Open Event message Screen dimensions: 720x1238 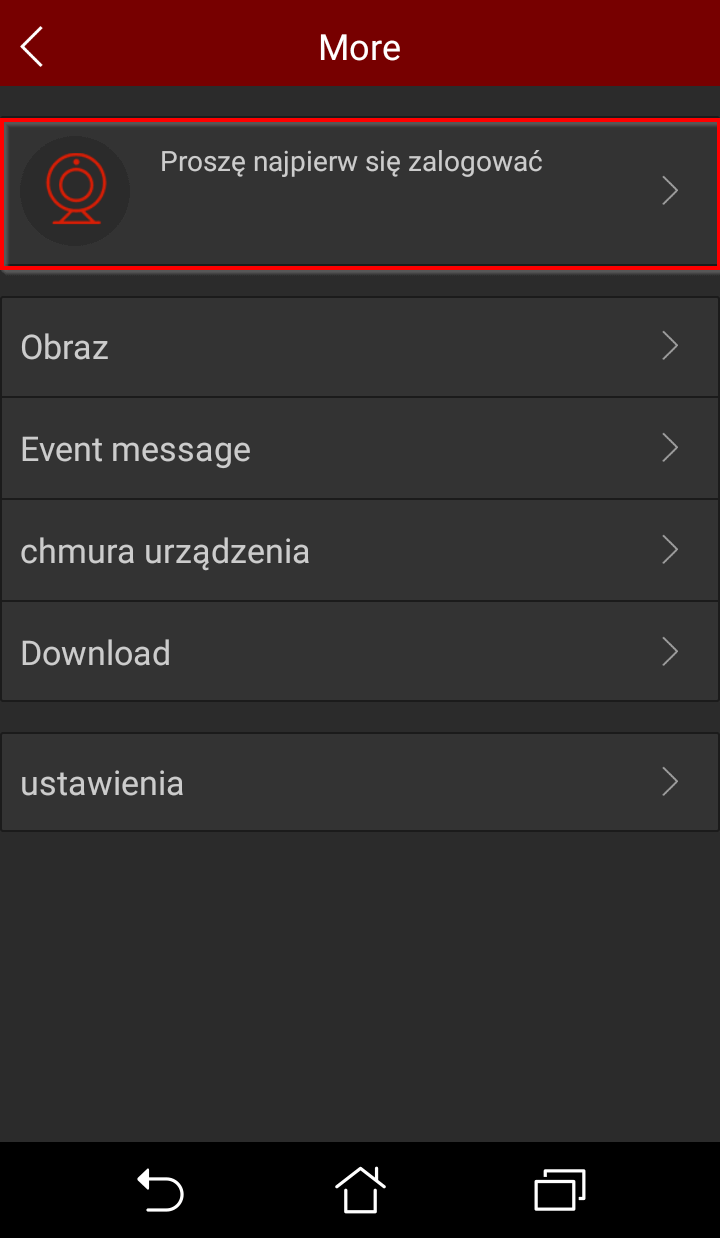pyautogui.click(x=360, y=449)
